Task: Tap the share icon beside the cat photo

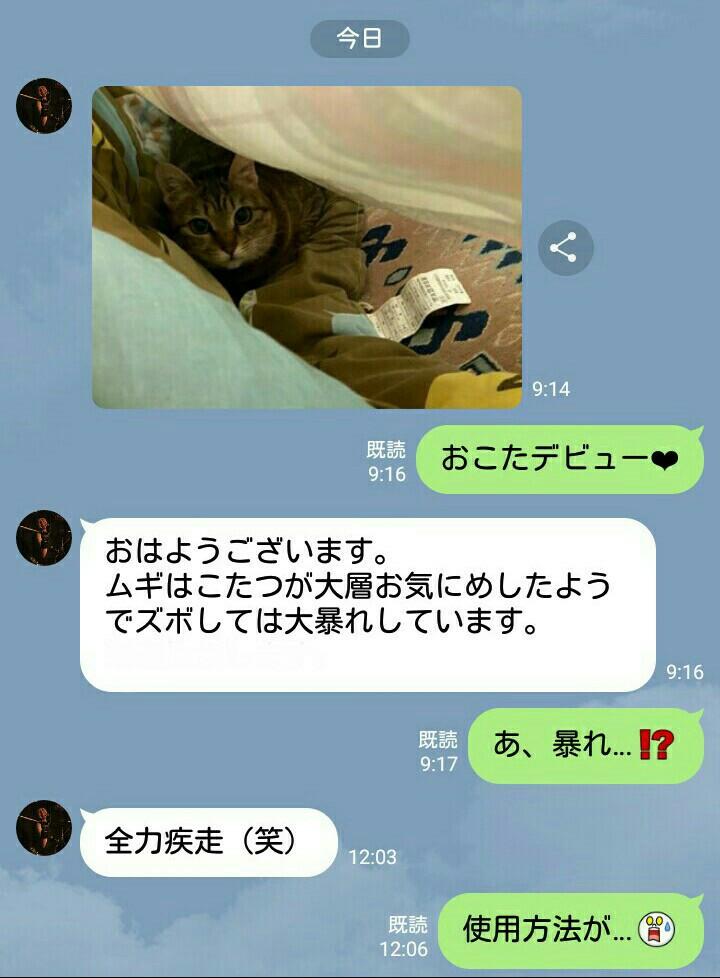Action: (x=565, y=247)
